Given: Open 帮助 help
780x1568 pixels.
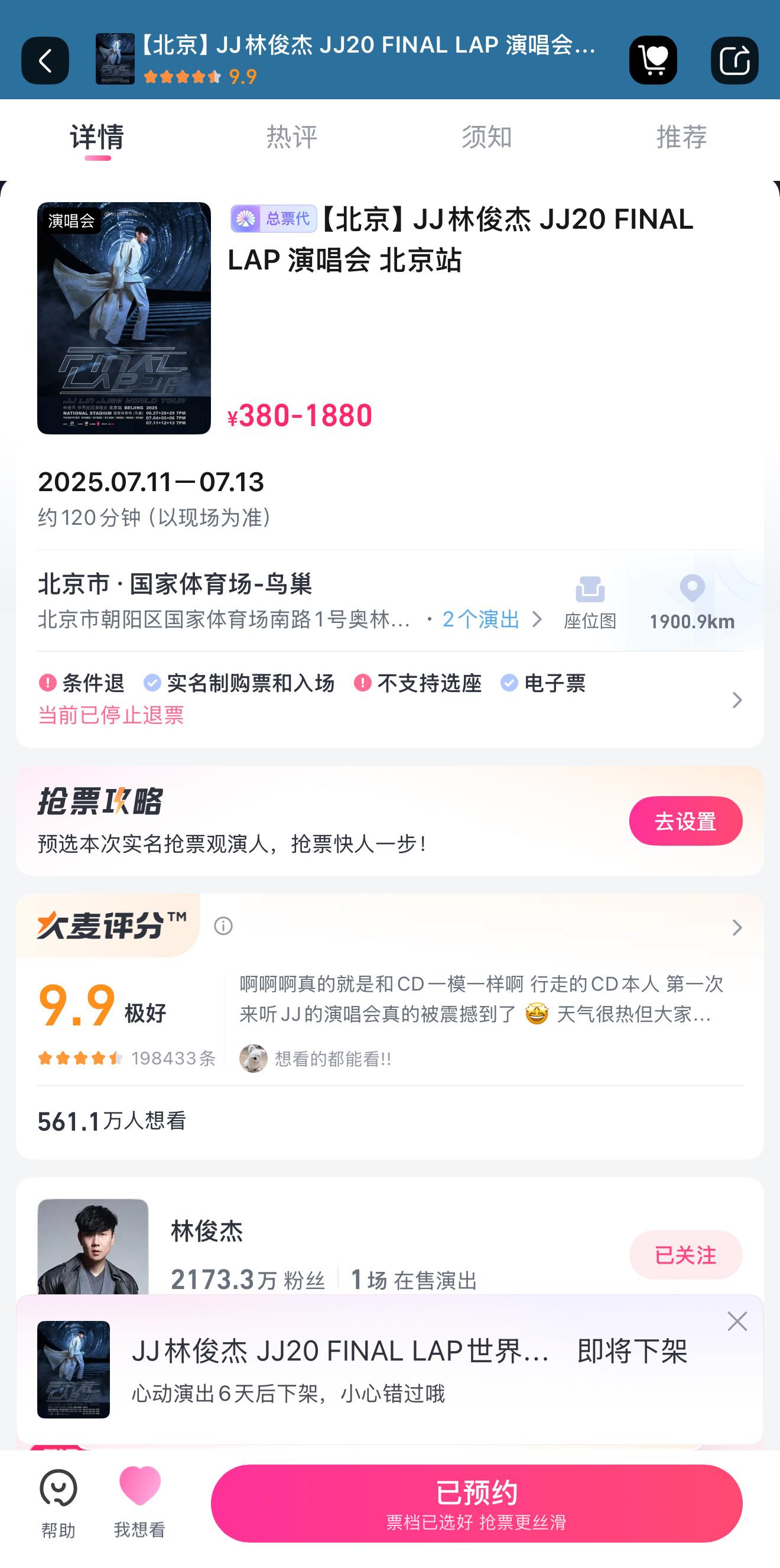Looking at the screenshot, I should pyautogui.click(x=58, y=1502).
